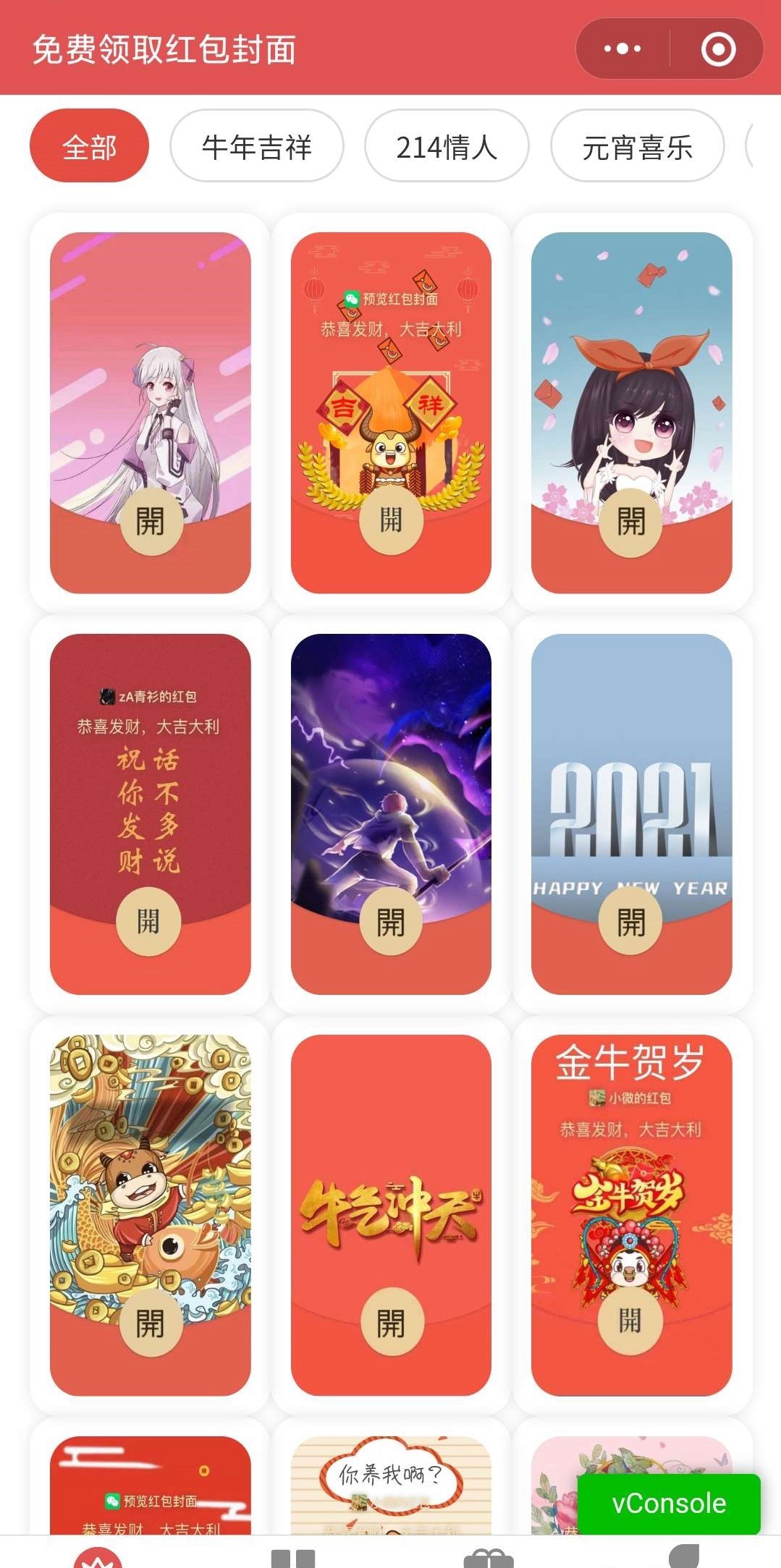Switch to the 214情人 category tab
Image resolution: width=781 pixels, height=1568 pixels.
tap(447, 145)
